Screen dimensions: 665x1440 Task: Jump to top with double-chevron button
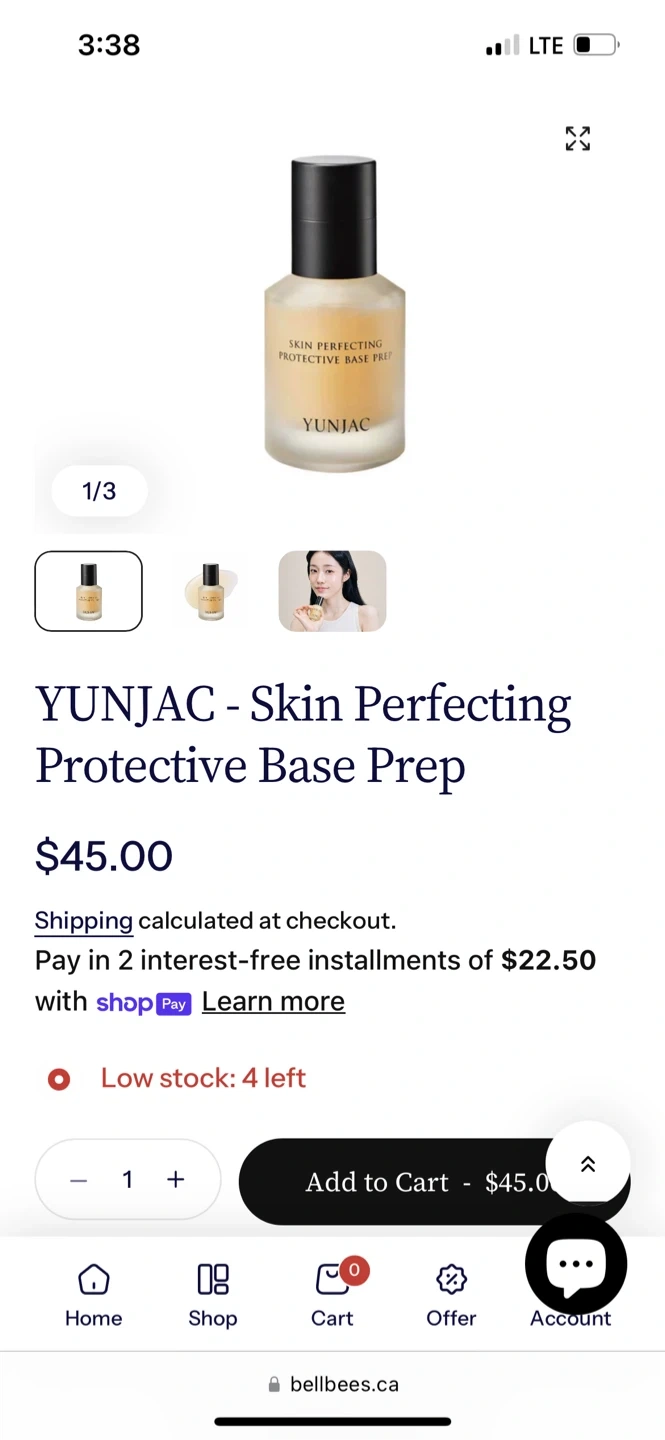pos(588,1163)
